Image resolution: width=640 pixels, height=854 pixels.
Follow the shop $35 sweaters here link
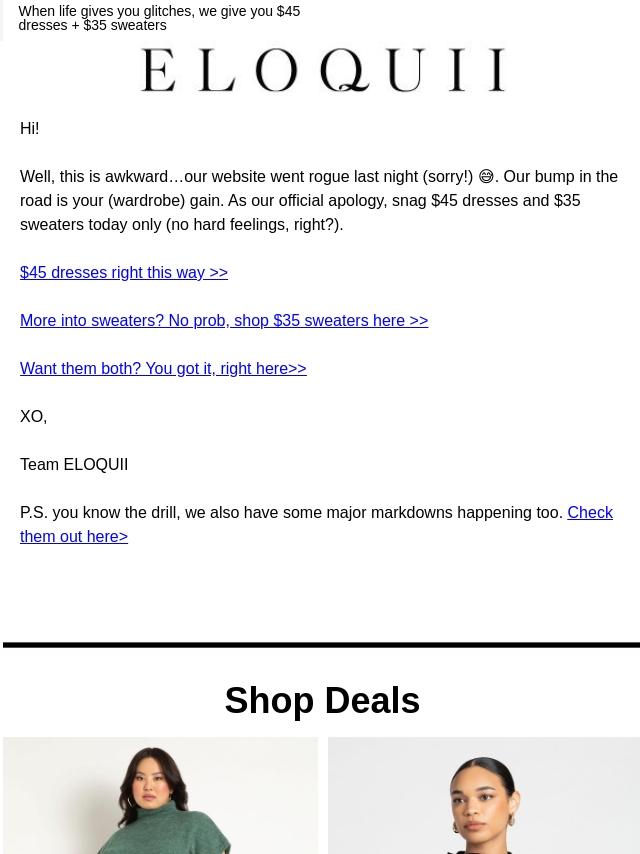[x=224, y=320]
